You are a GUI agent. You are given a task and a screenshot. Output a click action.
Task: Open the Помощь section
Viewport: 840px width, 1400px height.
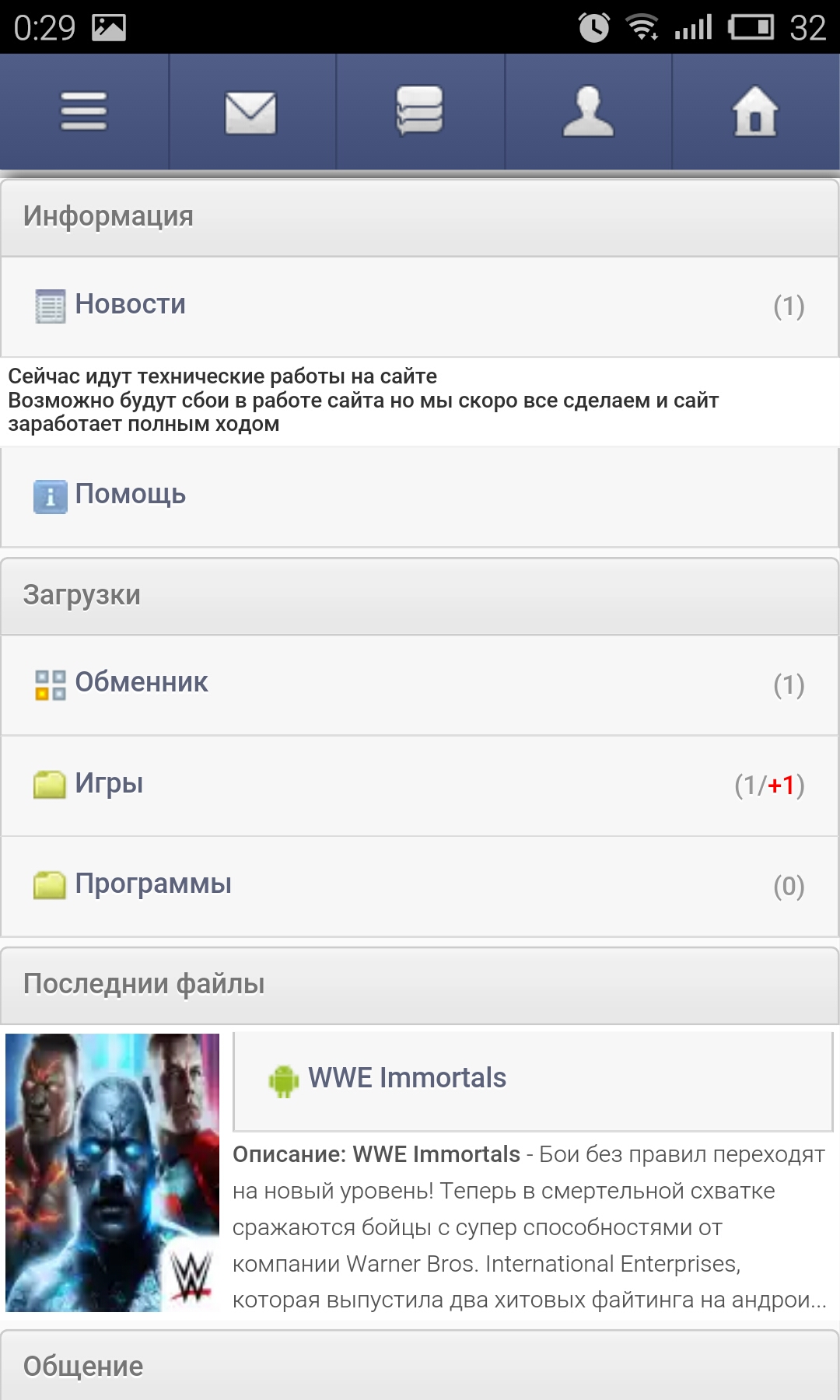tap(131, 495)
